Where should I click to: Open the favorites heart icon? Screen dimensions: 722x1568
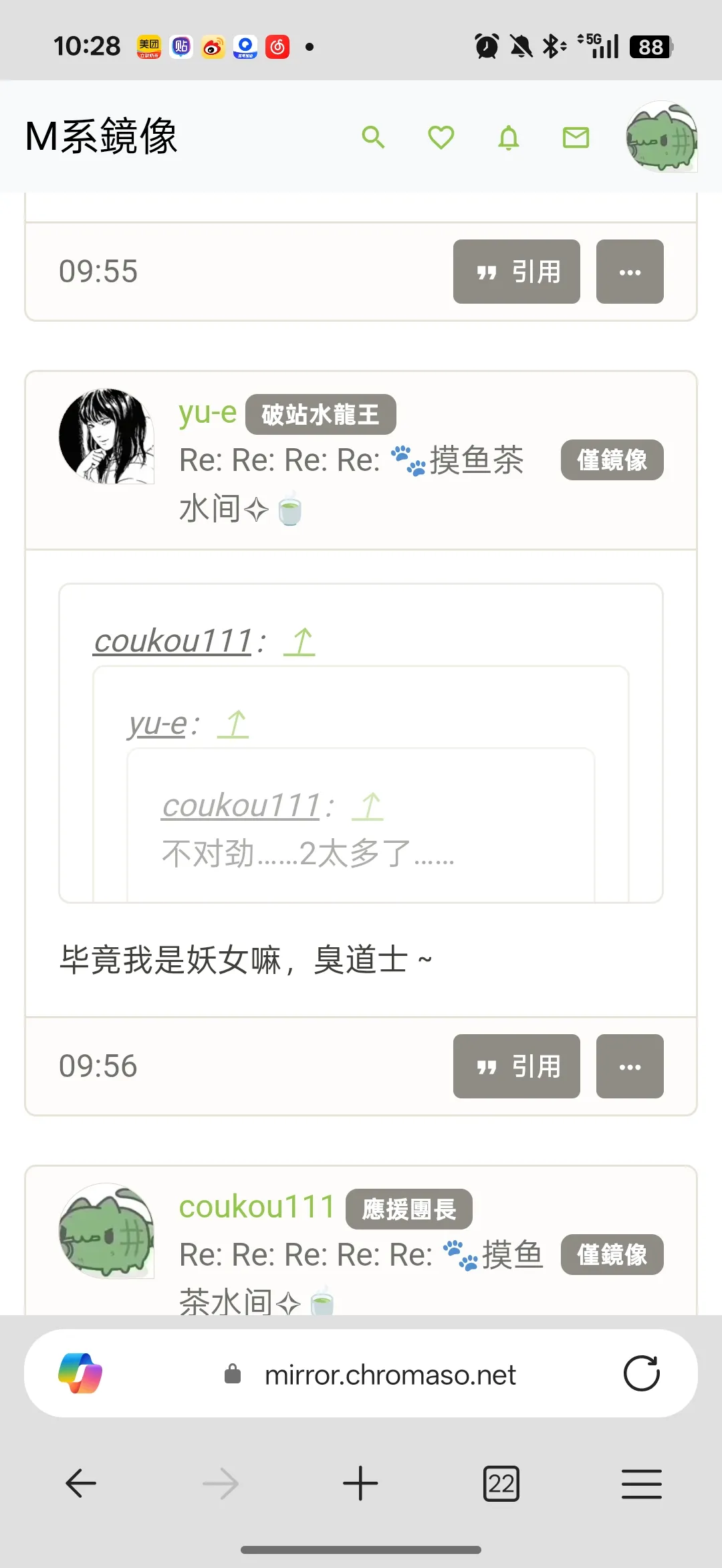click(x=441, y=137)
